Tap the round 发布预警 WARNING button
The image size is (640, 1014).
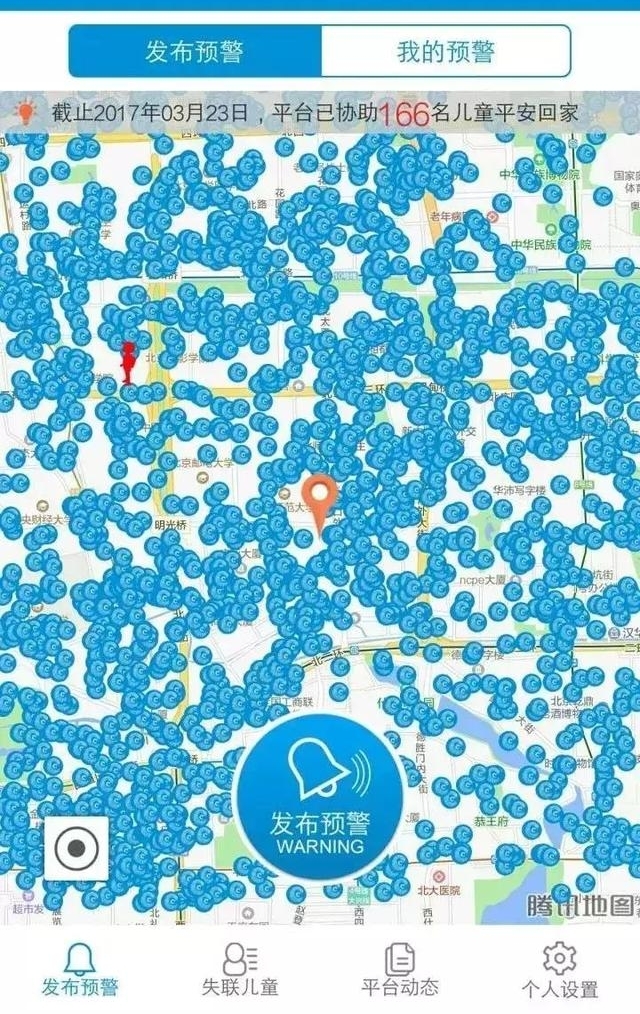coord(319,796)
